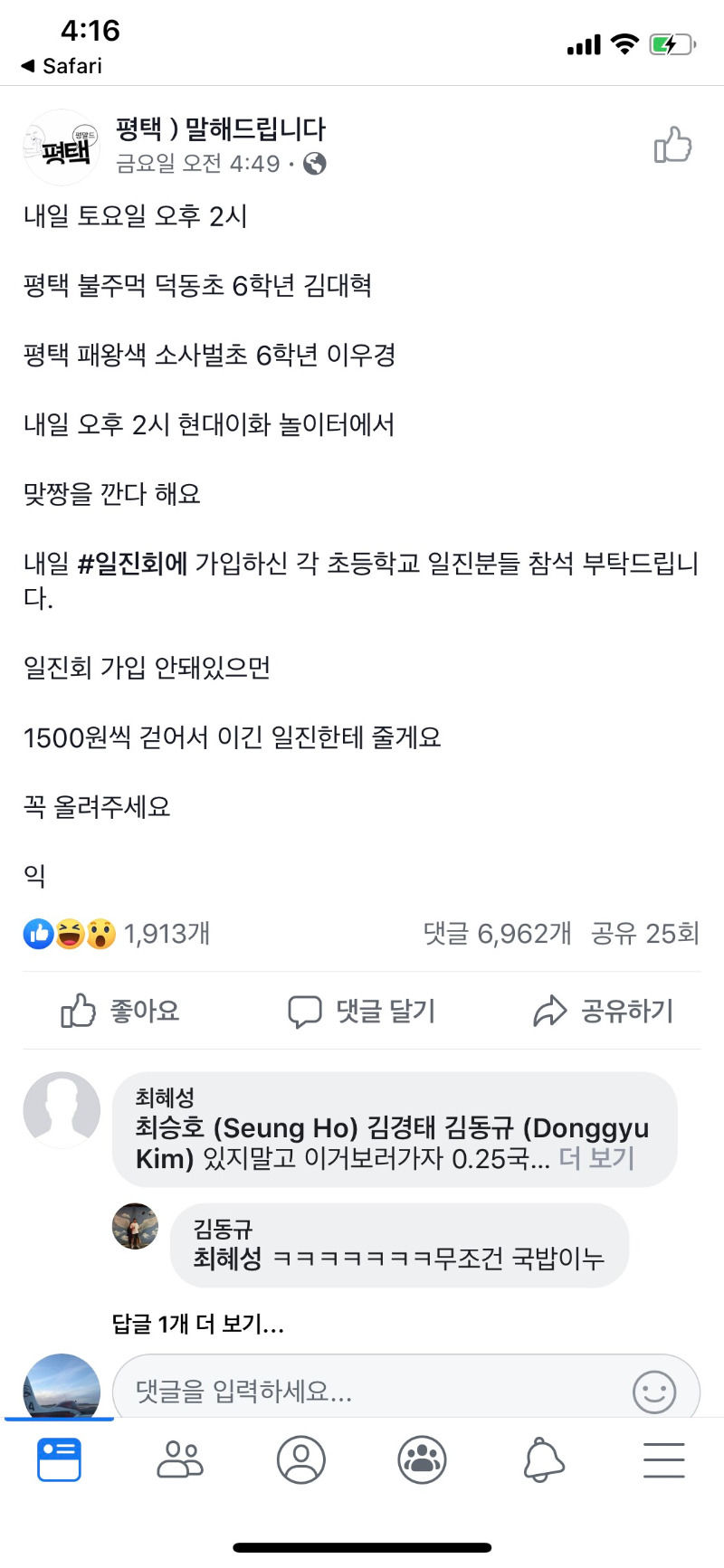Share the post with 공유하기
The height and width of the screenshot is (1568, 724).
[x=604, y=1011]
